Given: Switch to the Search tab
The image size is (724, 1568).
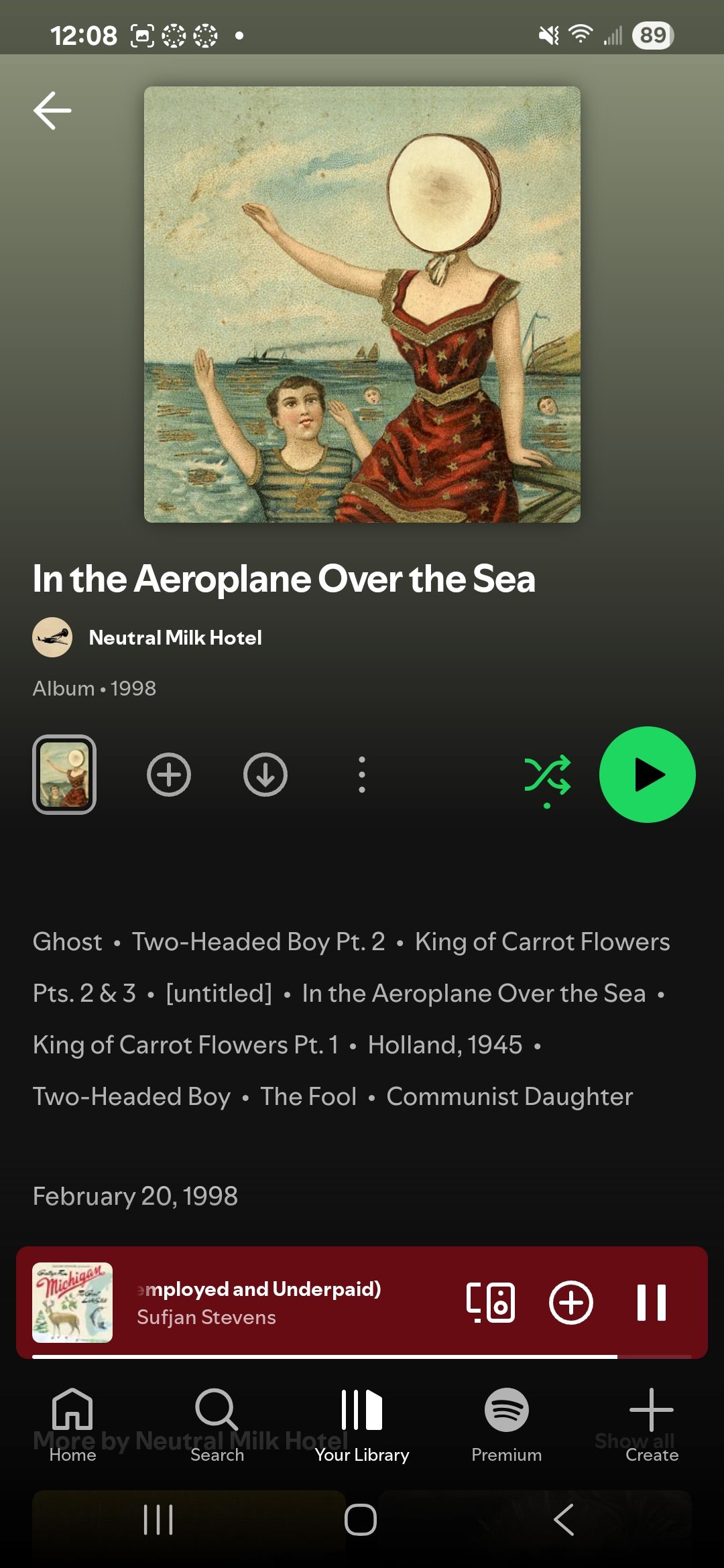Looking at the screenshot, I should [217, 1425].
